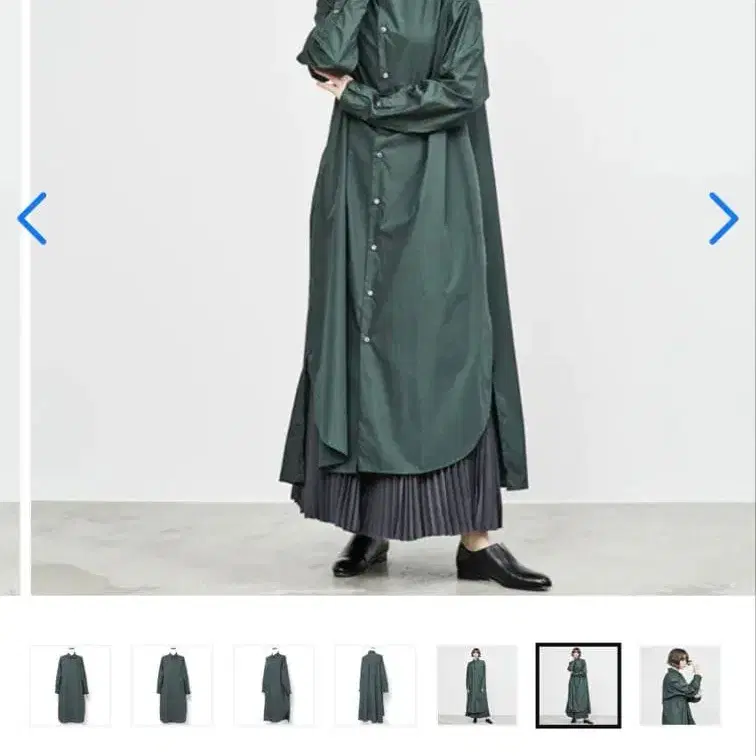Show the fourth flat dress thumbnail

point(375,685)
